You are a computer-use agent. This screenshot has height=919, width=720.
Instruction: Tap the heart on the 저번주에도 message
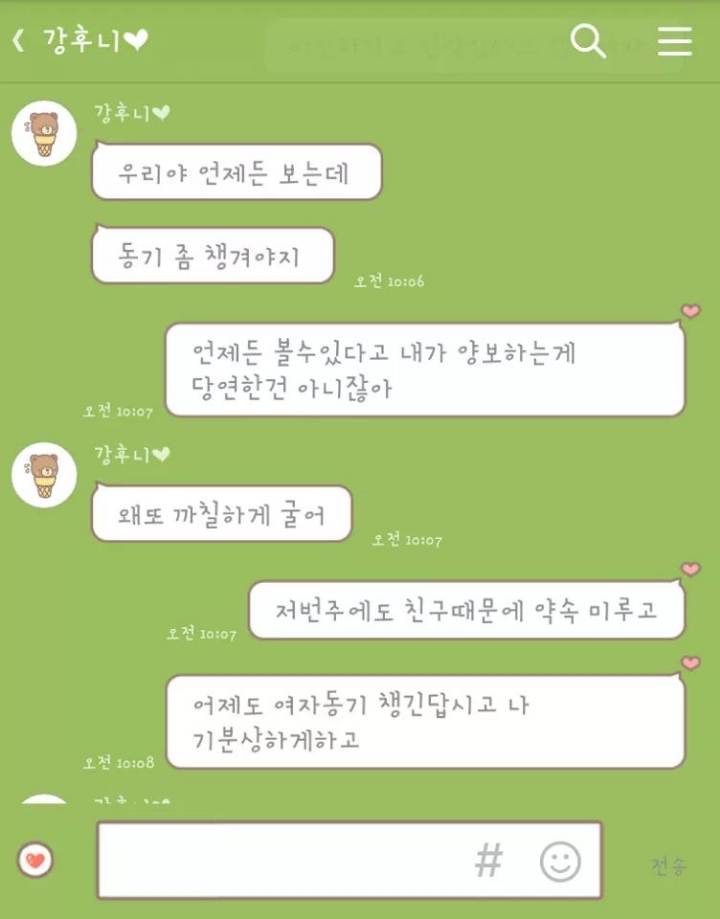pos(691,566)
